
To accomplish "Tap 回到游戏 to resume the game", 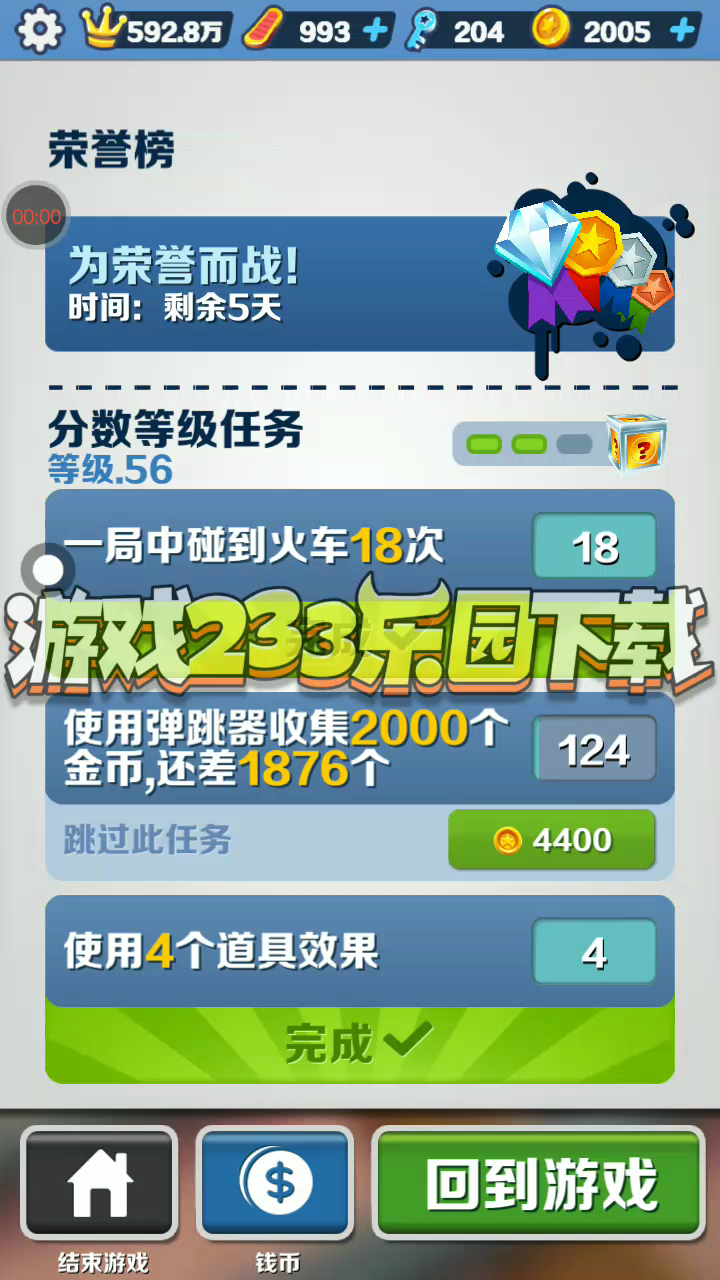I will [x=539, y=1183].
